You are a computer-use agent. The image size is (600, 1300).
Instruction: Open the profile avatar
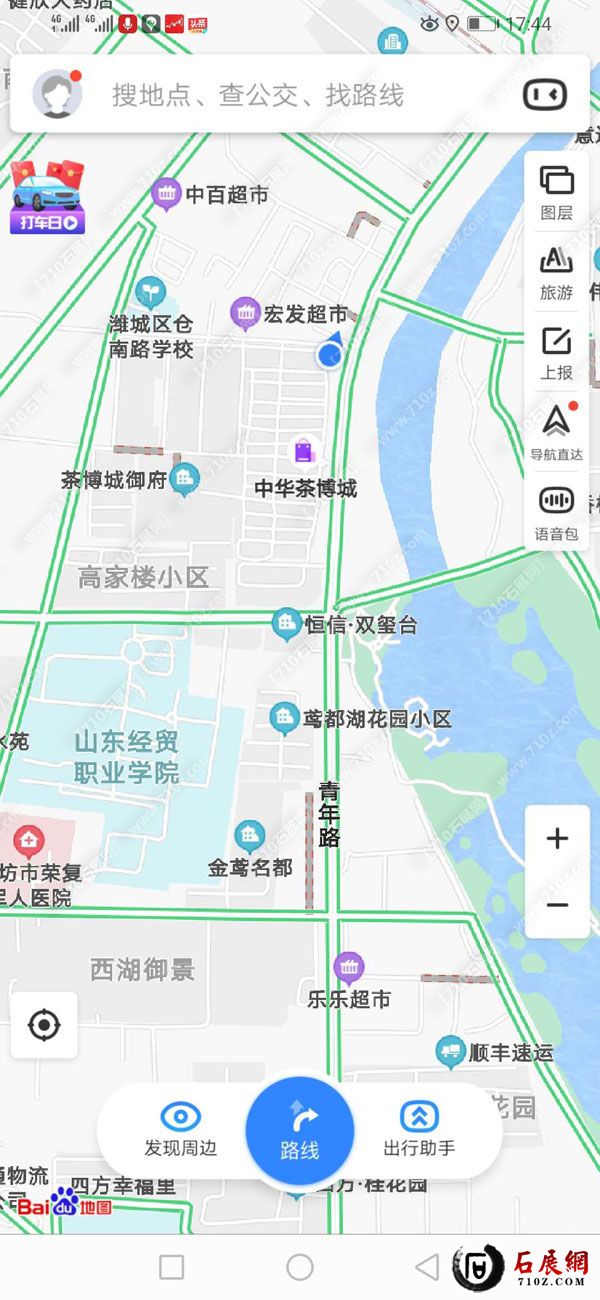tap(57, 94)
